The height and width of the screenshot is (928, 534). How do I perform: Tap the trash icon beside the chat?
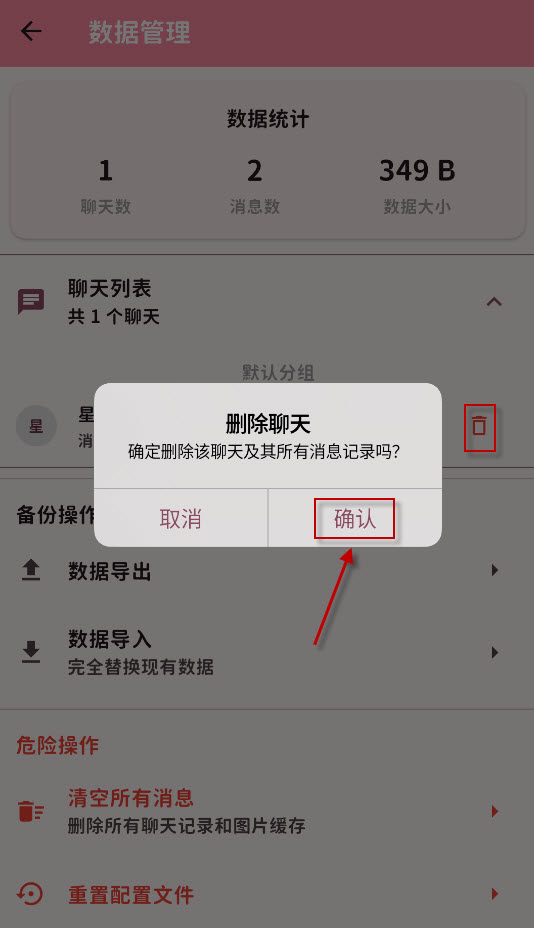point(479,426)
